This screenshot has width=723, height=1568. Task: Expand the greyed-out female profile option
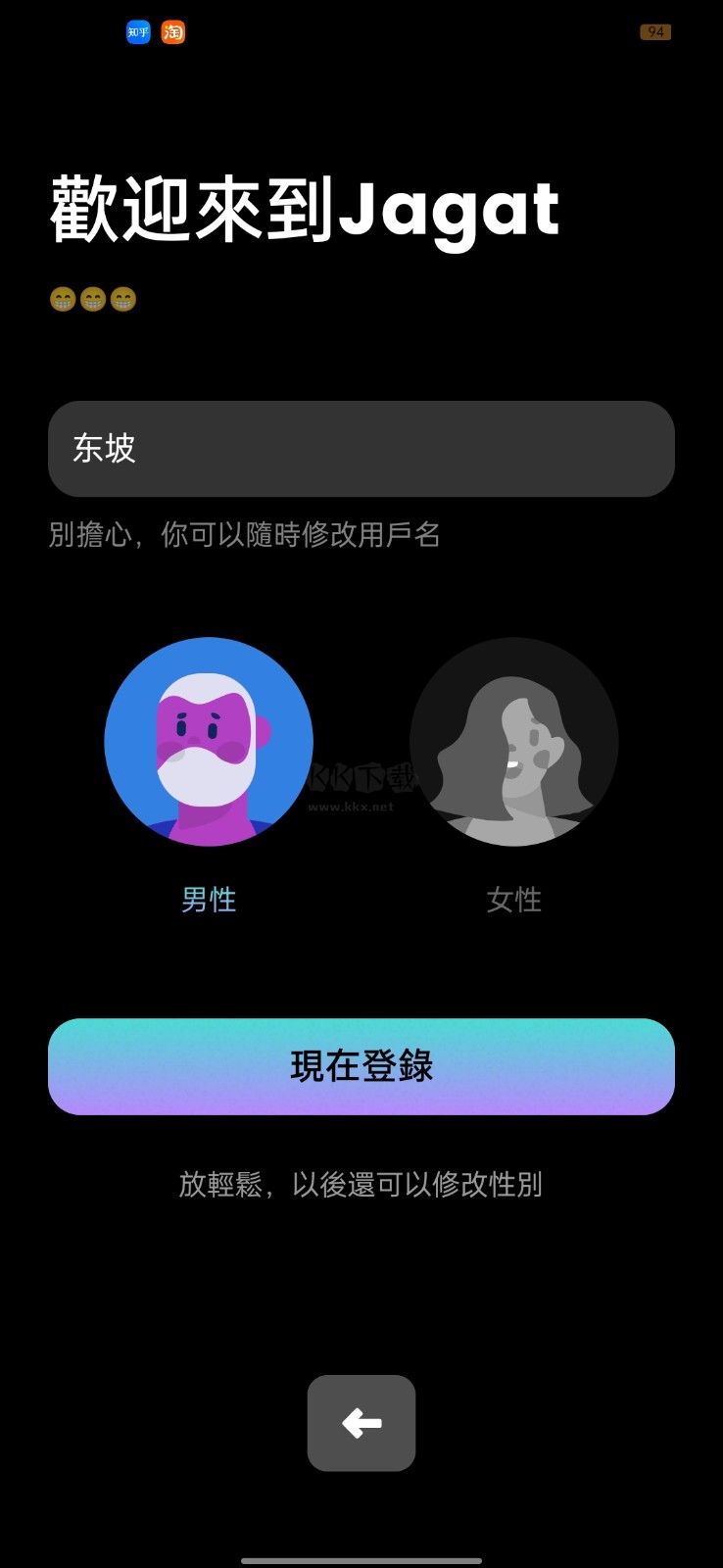[x=513, y=742]
